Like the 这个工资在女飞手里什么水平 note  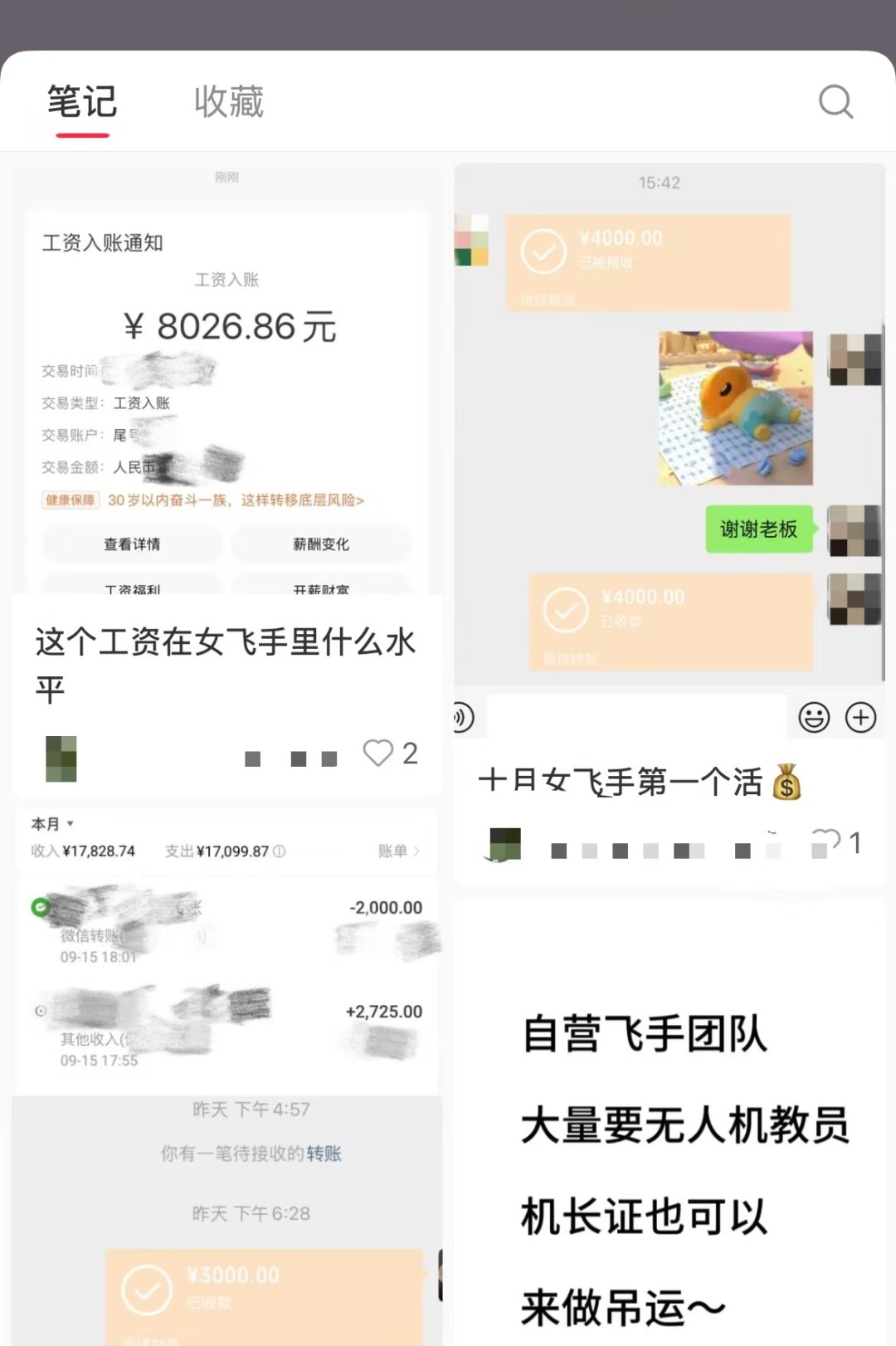[x=378, y=753]
